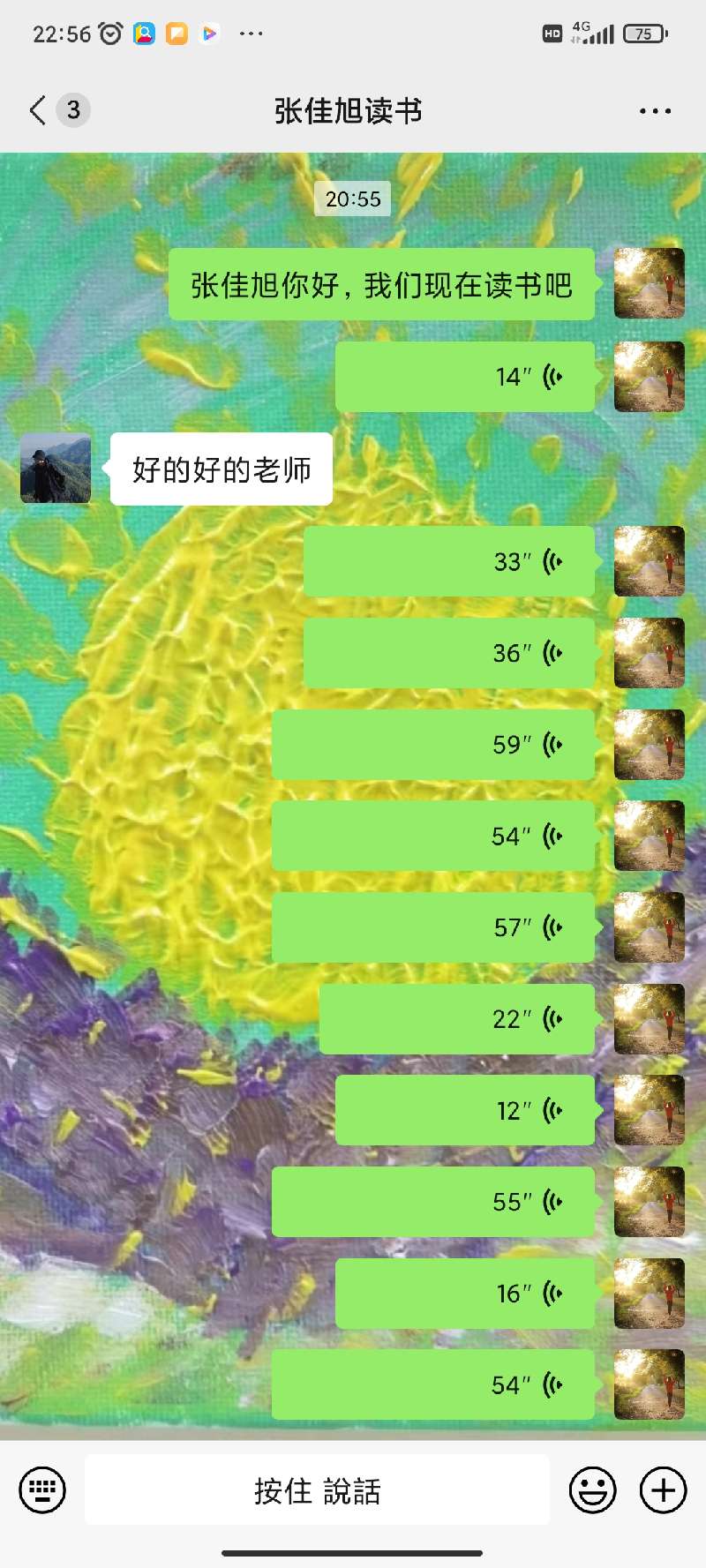The height and width of the screenshot is (1568, 706).
Task: Play the 16-second voice message
Action: 465,1294
